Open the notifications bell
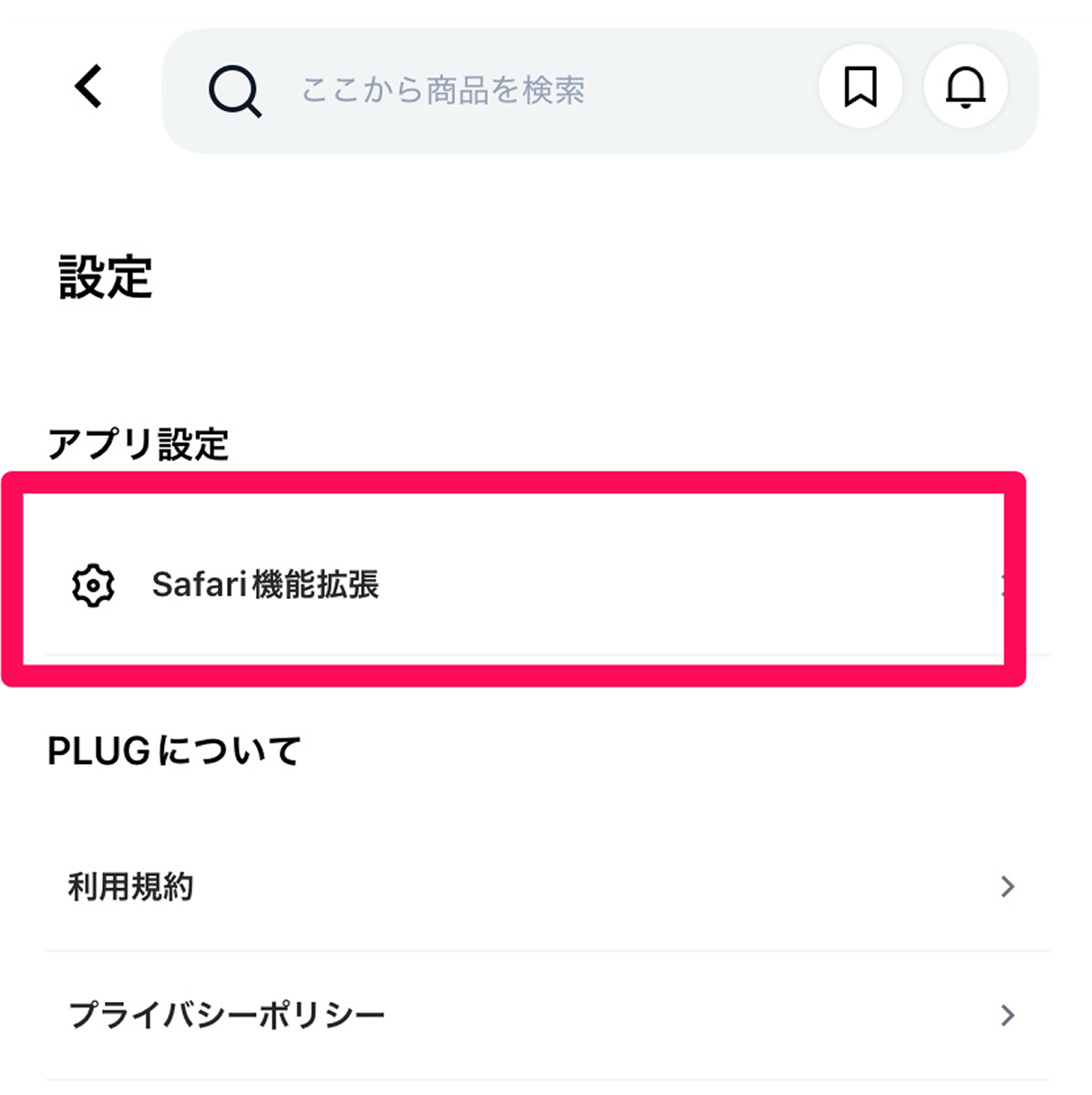Viewport: 1092px width, 1095px height. pos(965,88)
